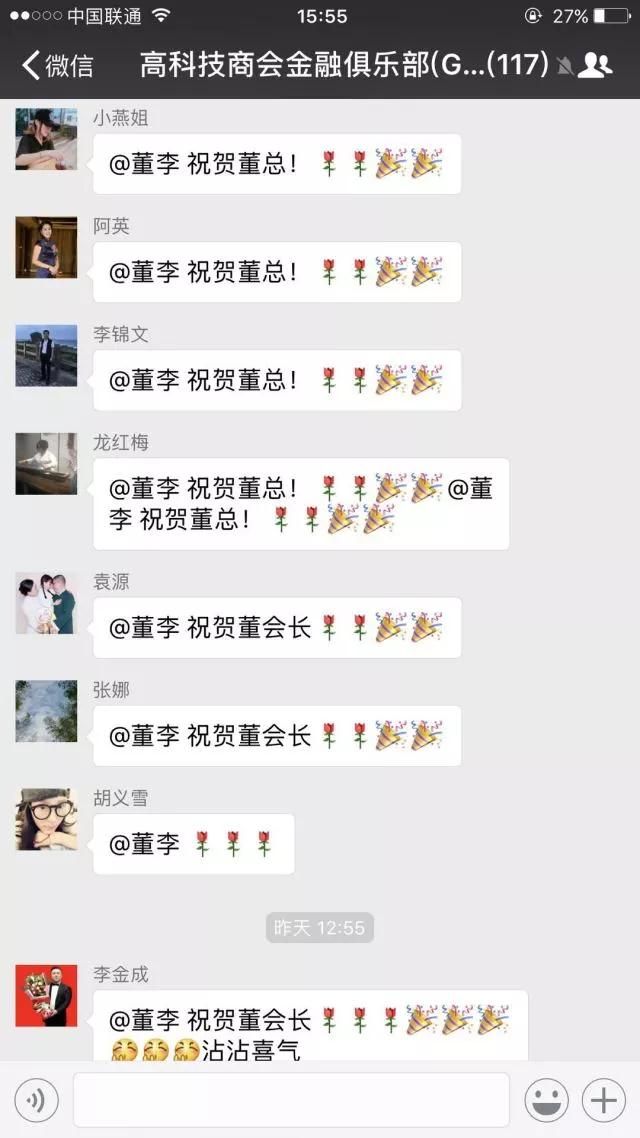Focus the message text field
The image size is (640, 1138).
291,1100
